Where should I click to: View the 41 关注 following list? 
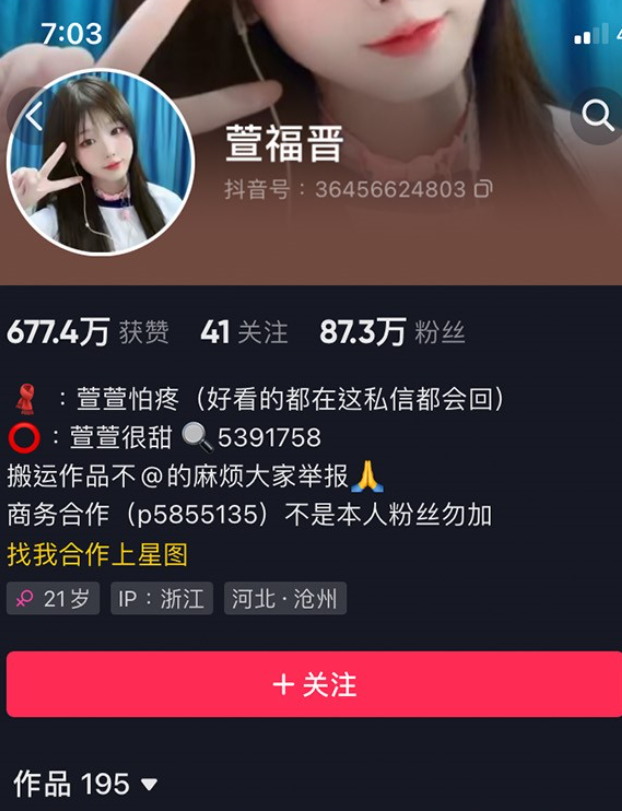[243, 333]
